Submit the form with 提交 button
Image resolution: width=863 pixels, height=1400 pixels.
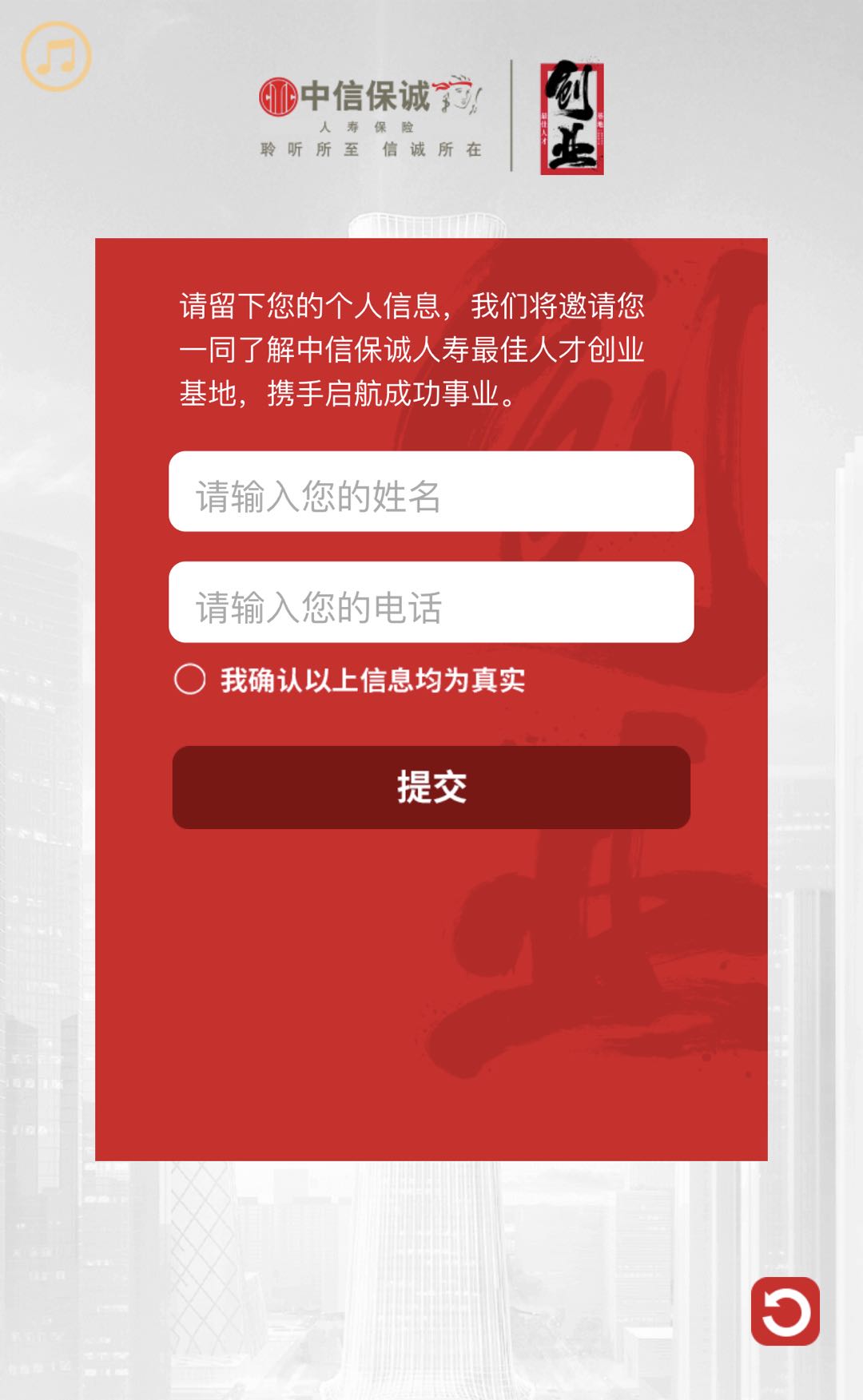pos(431,787)
